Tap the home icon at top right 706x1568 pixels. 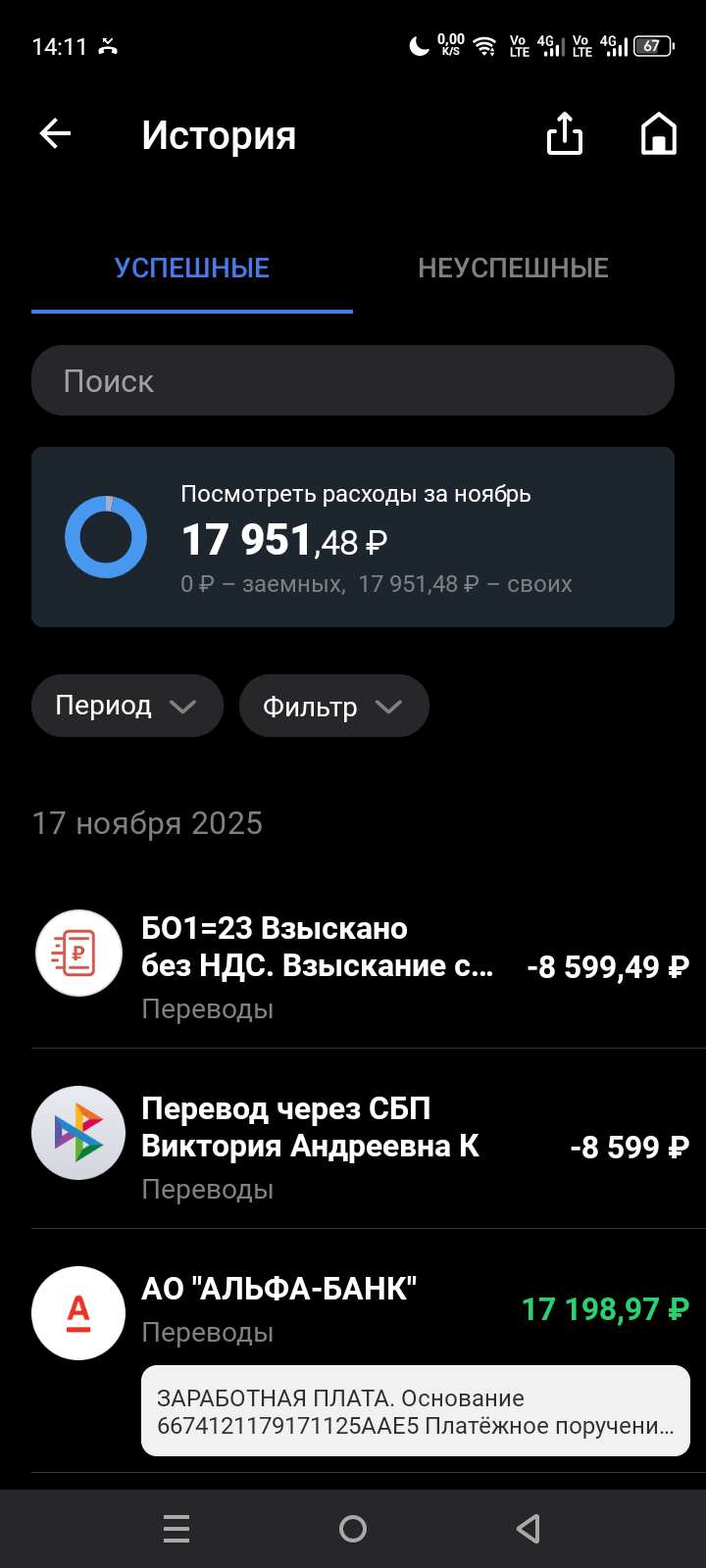(x=657, y=134)
